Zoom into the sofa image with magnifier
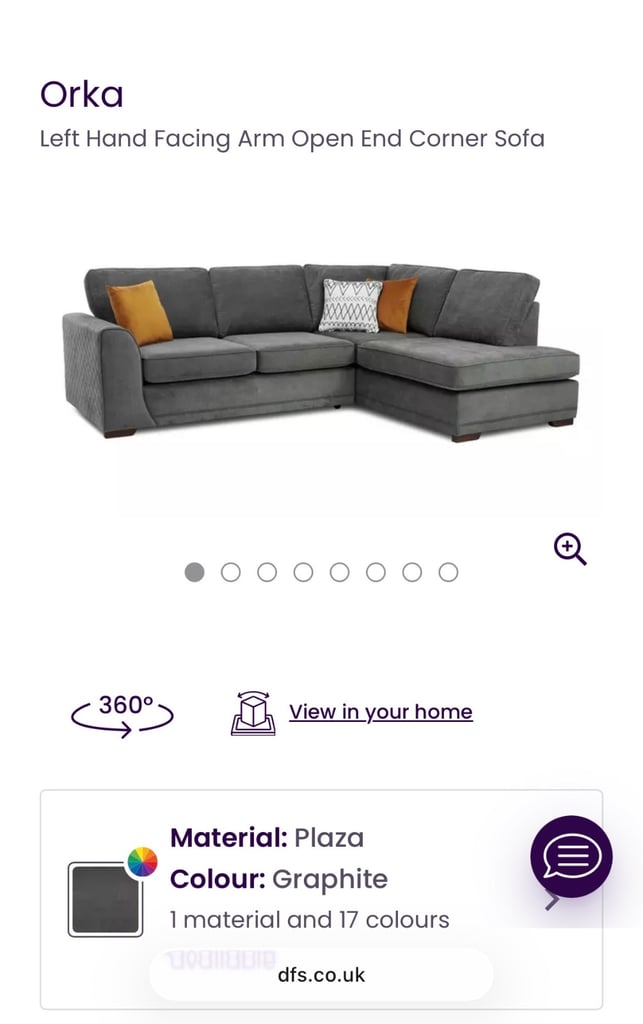The image size is (643, 1024). (x=570, y=548)
